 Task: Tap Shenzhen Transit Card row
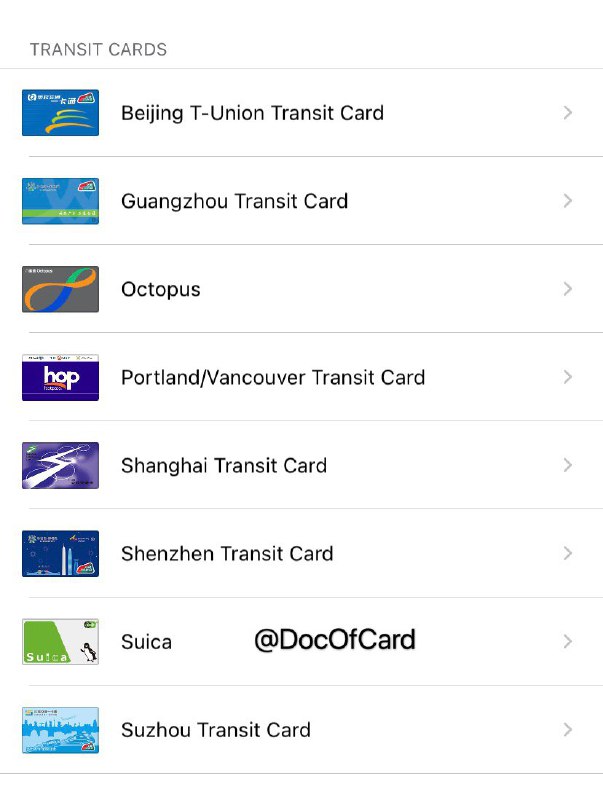227,553
